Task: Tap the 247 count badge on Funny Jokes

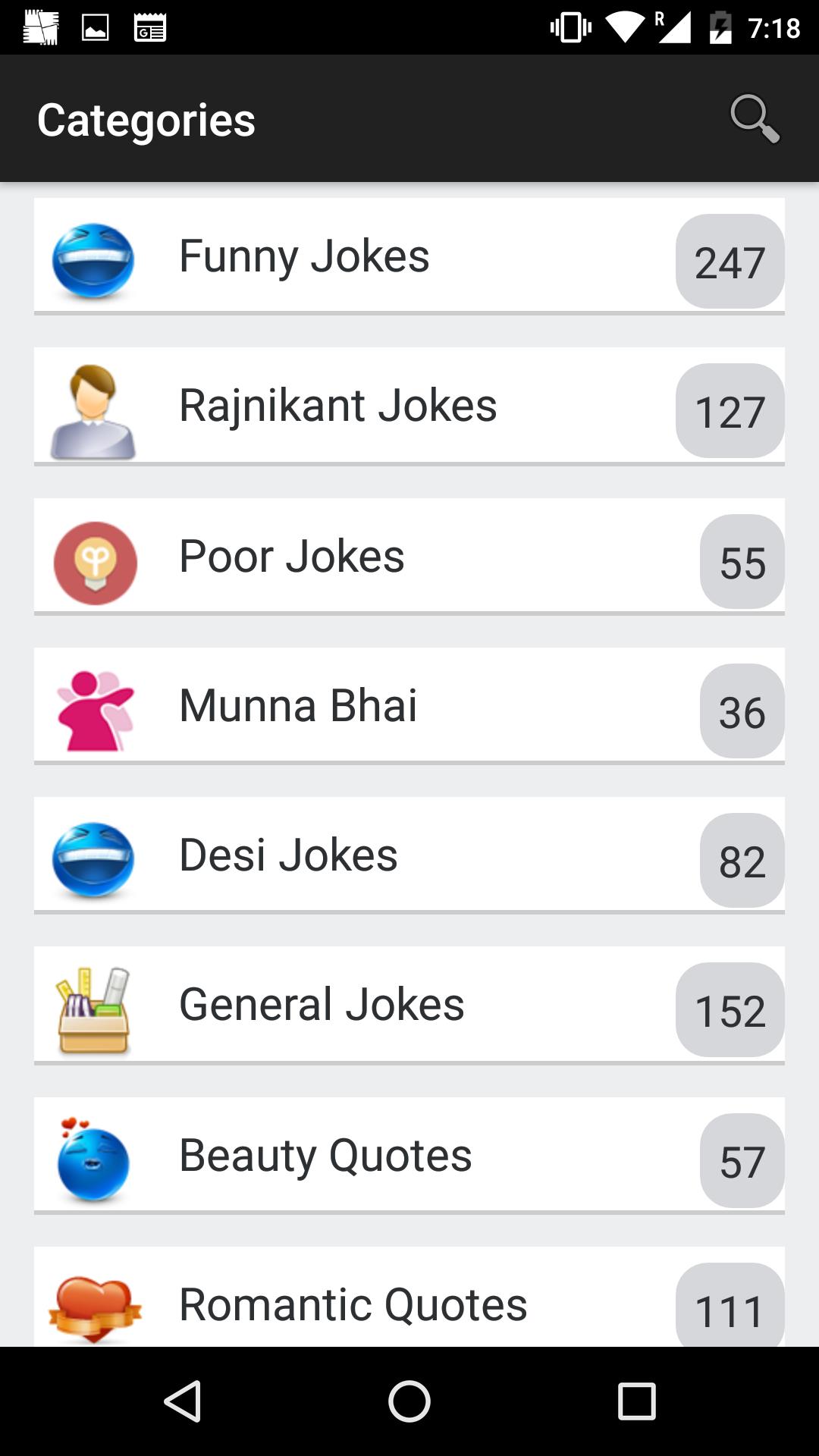Action: 729,263
